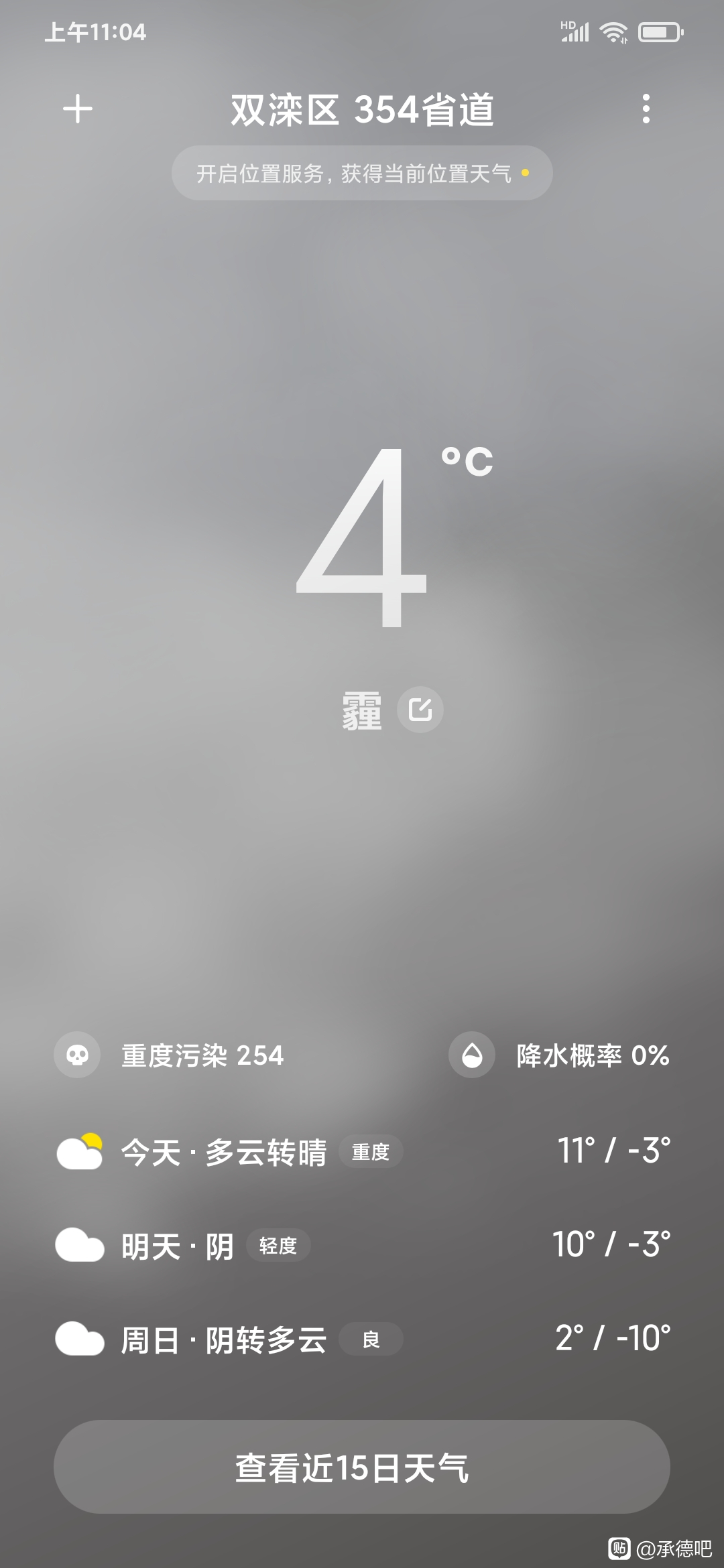The image size is (724, 1568).
Task: Open Sunday's forecast 周日·阴转多云
Action: pyautogui.click(x=362, y=1339)
